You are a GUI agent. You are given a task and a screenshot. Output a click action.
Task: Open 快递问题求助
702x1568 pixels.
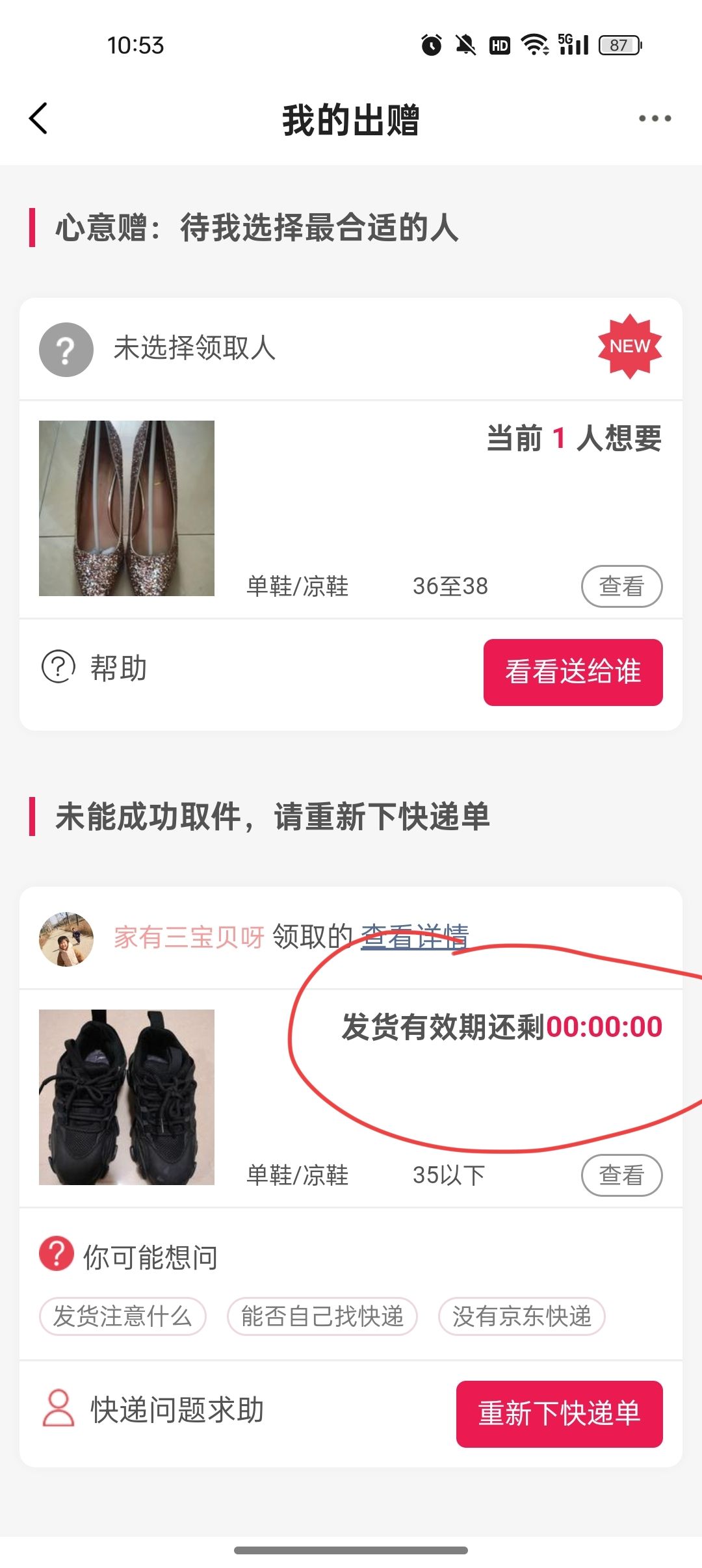153,1410
